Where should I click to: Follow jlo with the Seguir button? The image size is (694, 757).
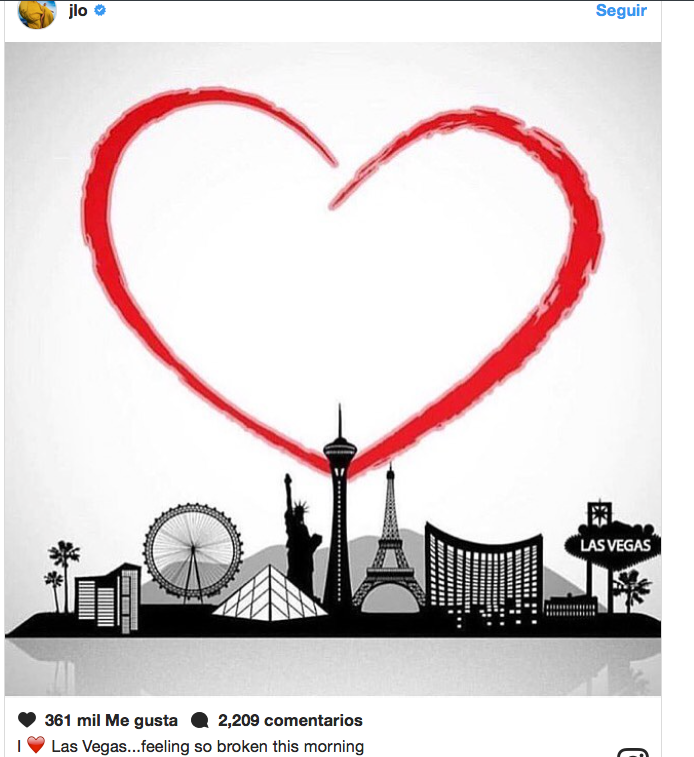click(x=621, y=11)
